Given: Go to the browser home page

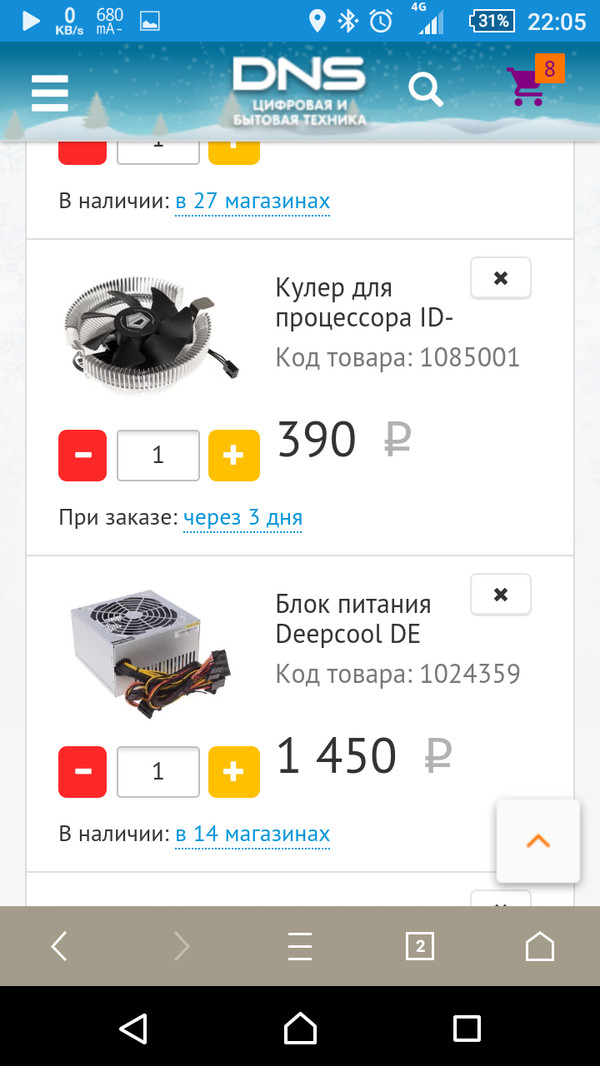Looking at the screenshot, I should pos(539,946).
